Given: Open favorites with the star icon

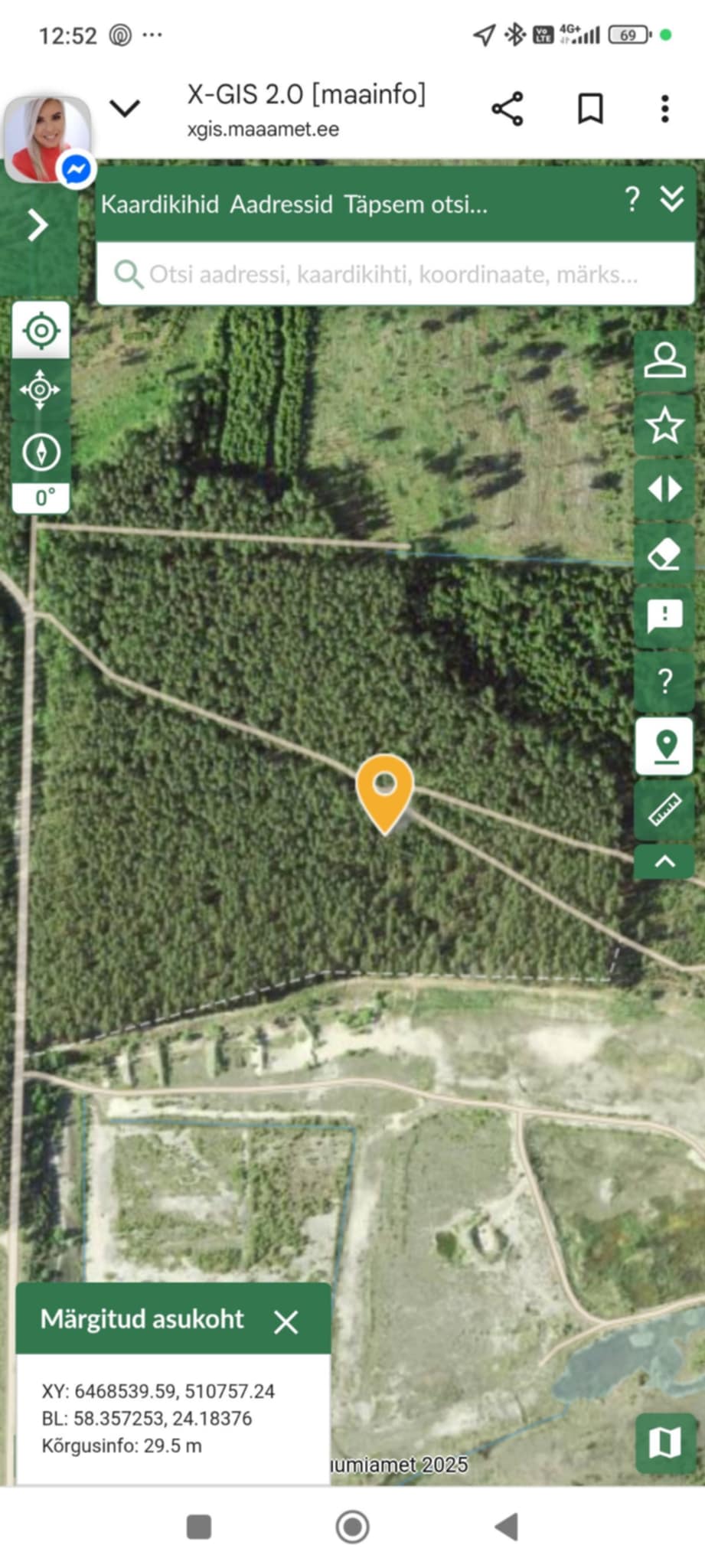Looking at the screenshot, I should pos(664,425).
